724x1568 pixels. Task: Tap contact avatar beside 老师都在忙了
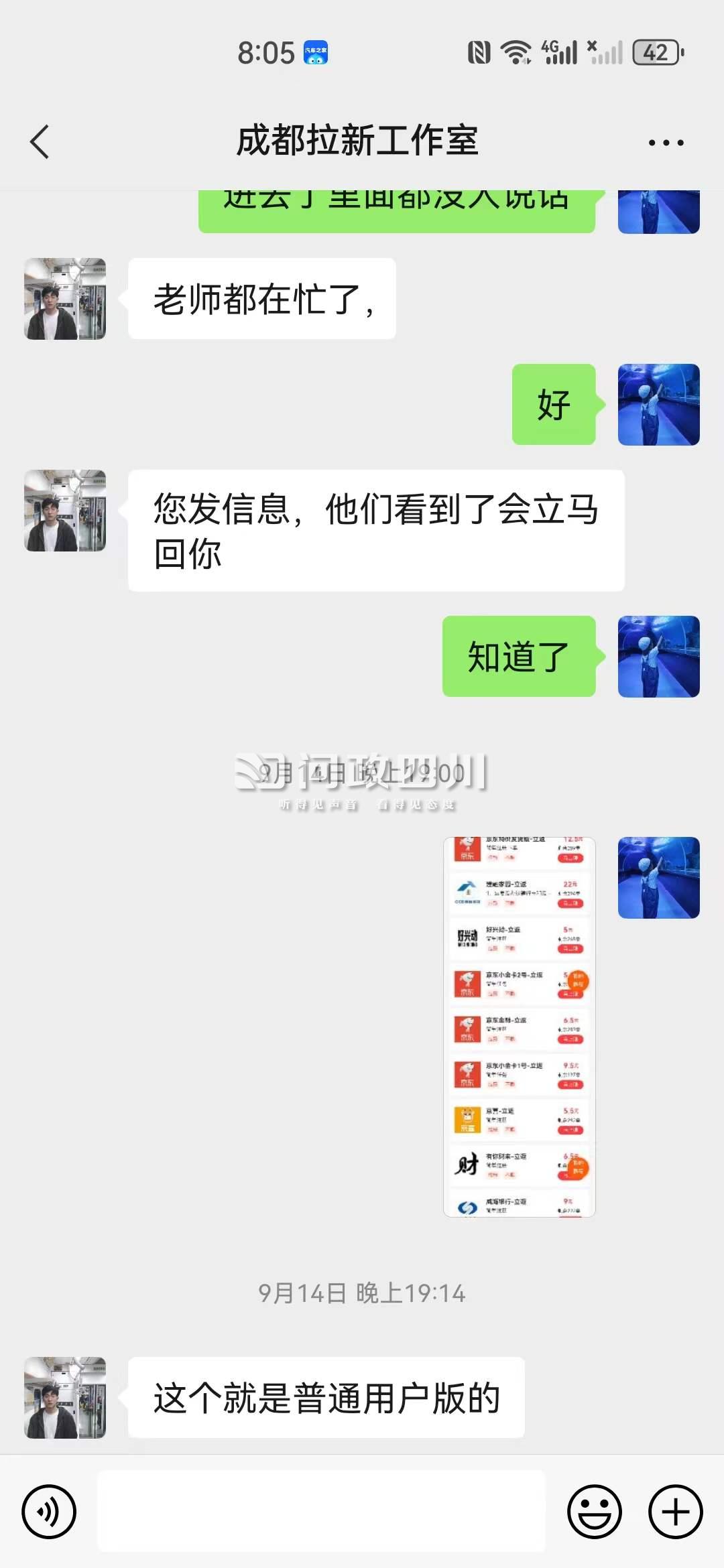(65, 299)
